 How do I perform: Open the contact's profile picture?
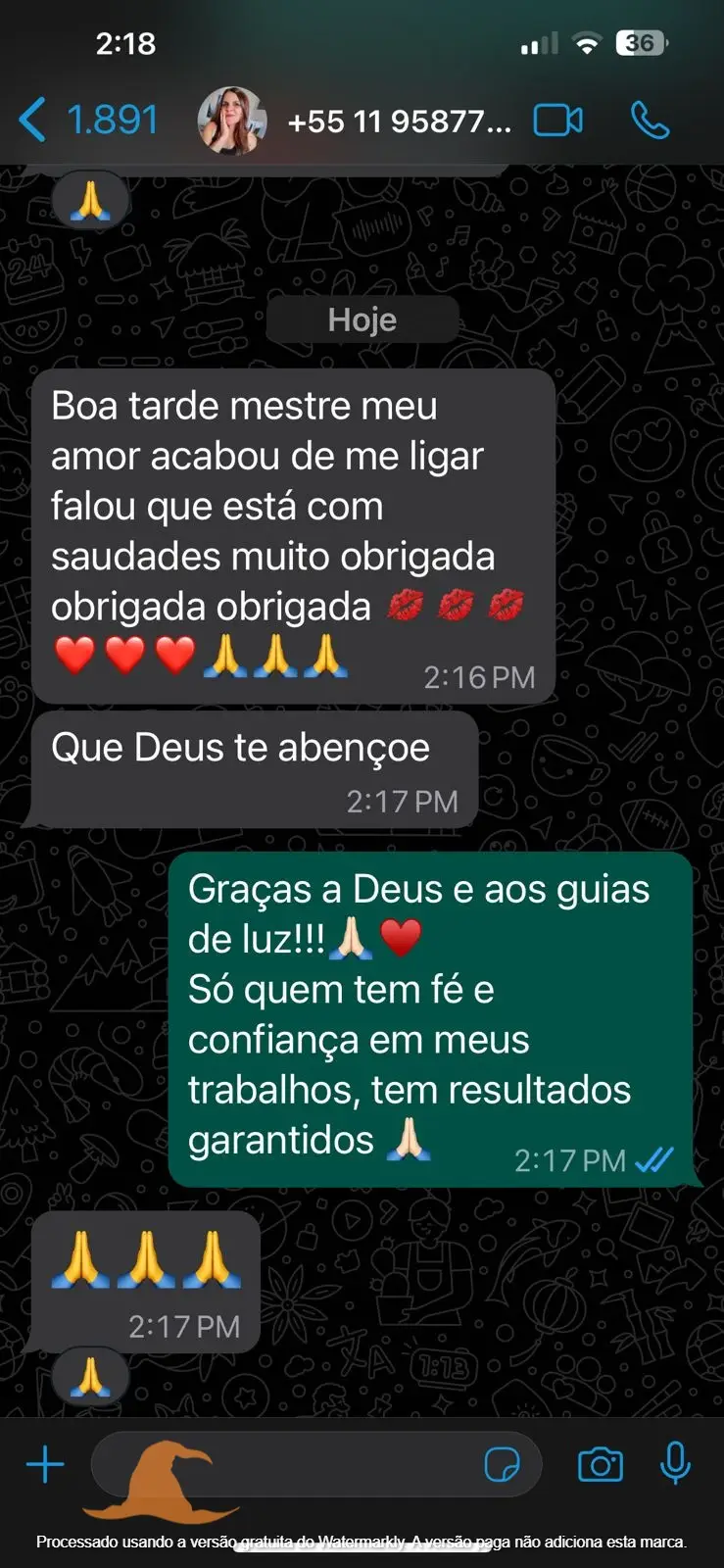232,121
